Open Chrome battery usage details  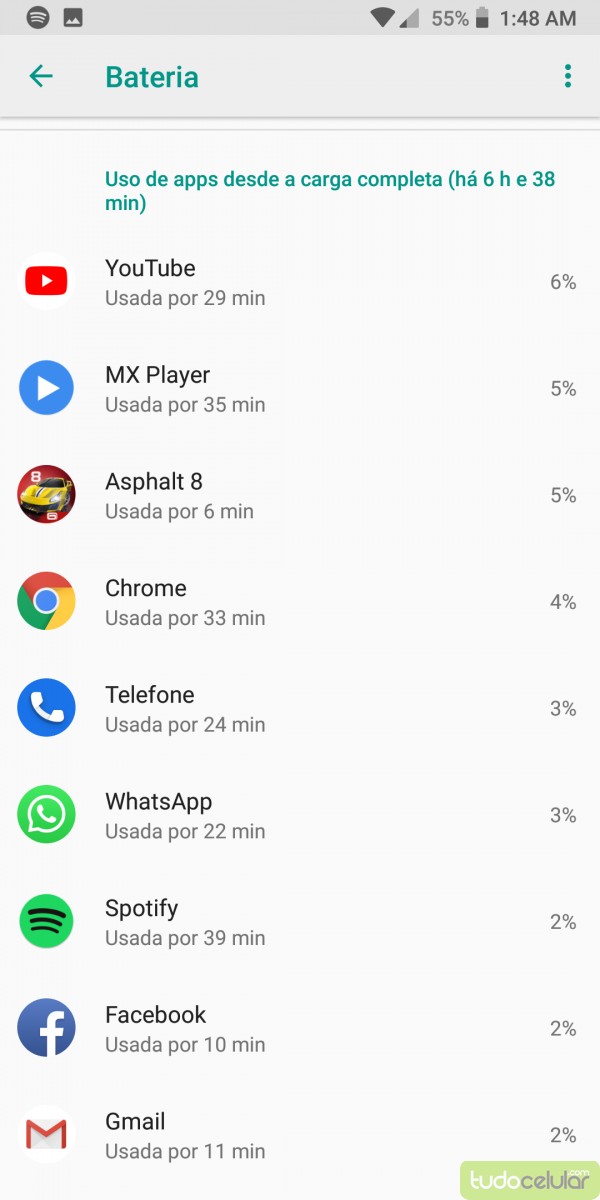pyautogui.click(x=300, y=602)
